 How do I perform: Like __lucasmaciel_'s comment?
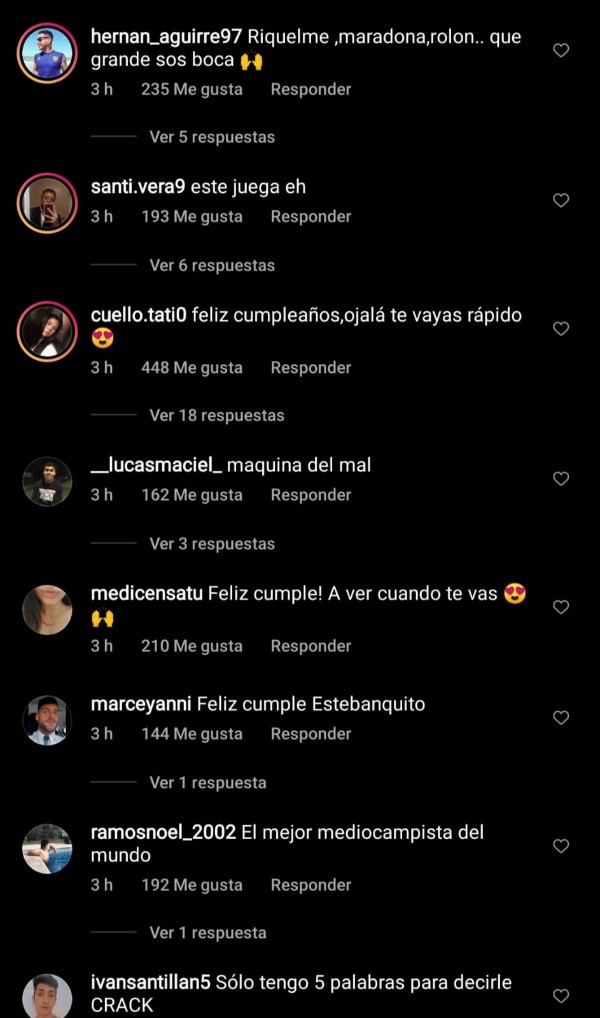pyautogui.click(x=561, y=479)
